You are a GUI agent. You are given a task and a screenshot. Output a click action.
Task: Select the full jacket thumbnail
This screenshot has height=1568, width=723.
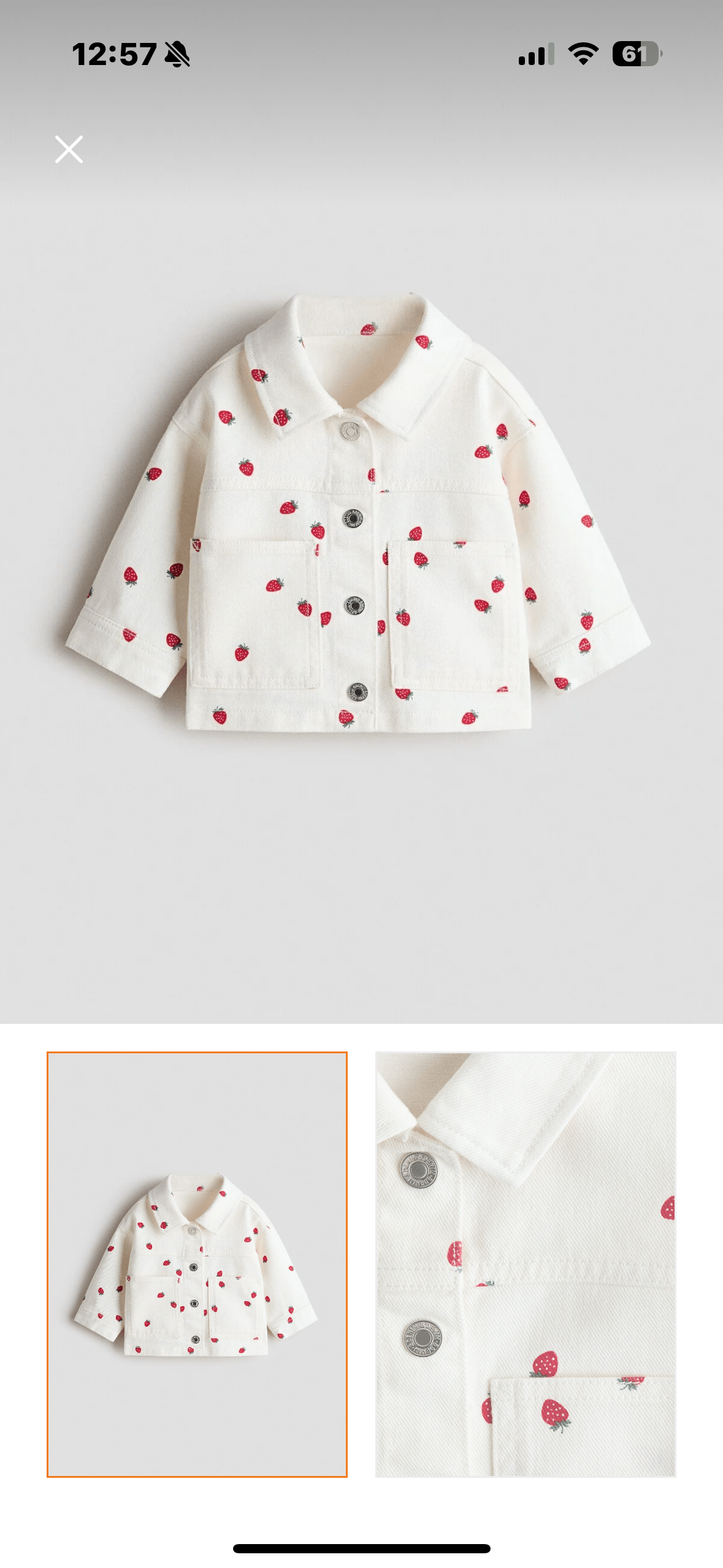pos(197,1264)
